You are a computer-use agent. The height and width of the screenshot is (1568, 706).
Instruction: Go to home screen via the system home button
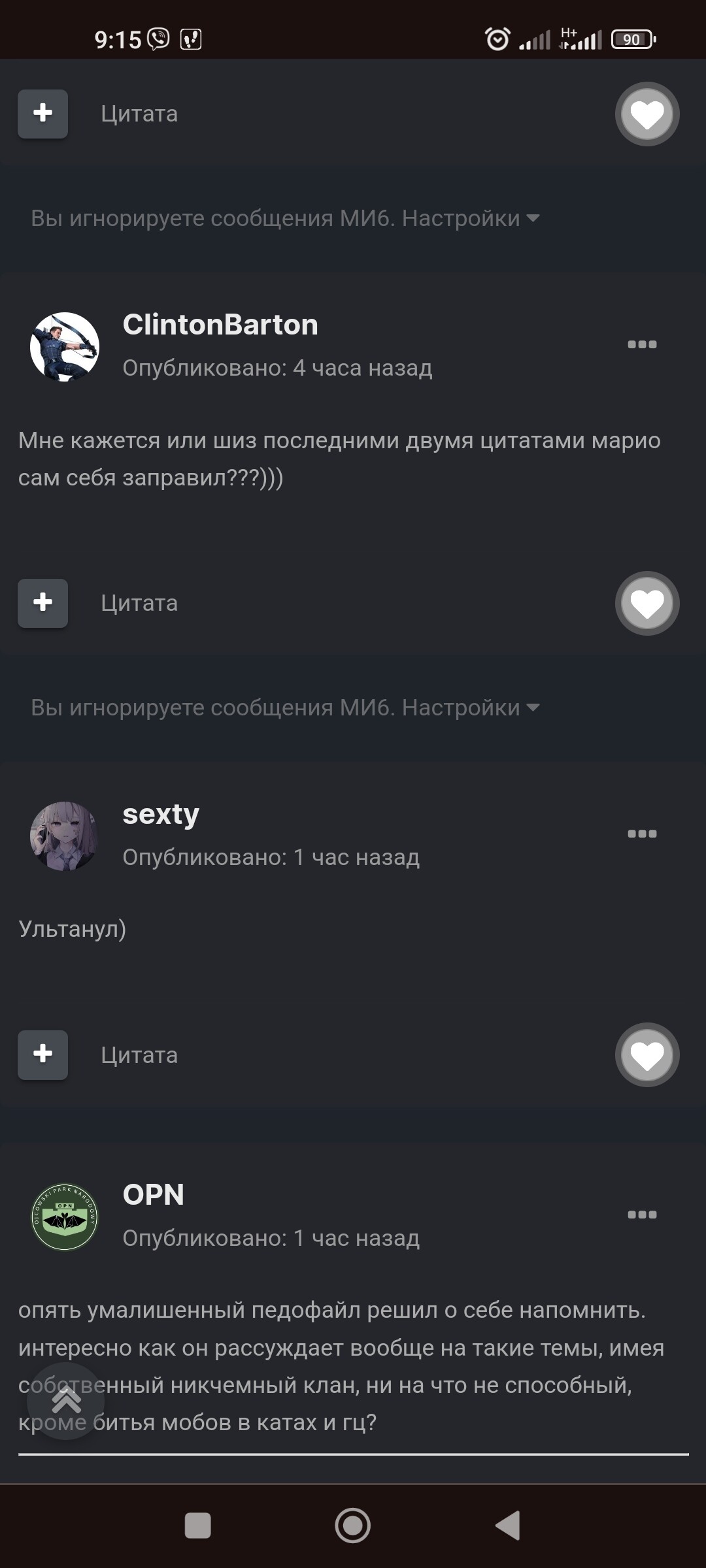point(353,1526)
